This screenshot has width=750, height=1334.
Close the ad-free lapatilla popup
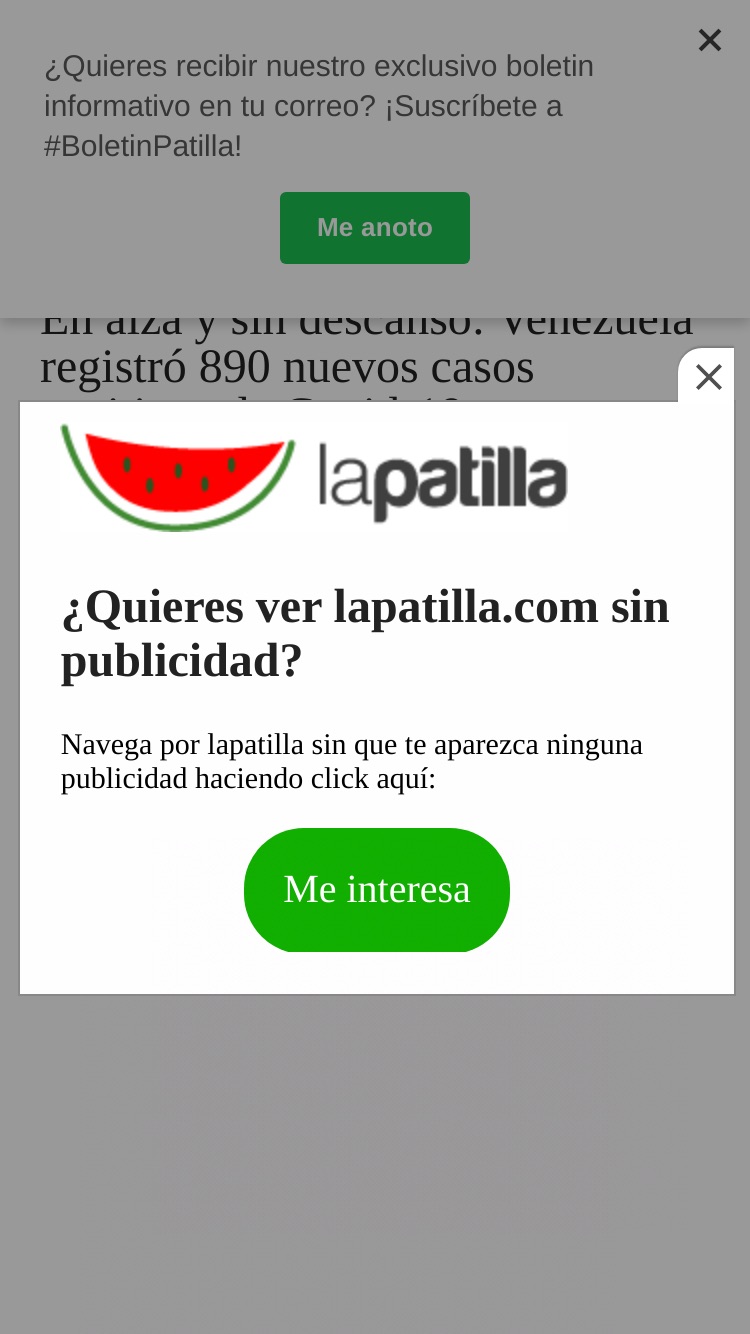pos(708,377)
